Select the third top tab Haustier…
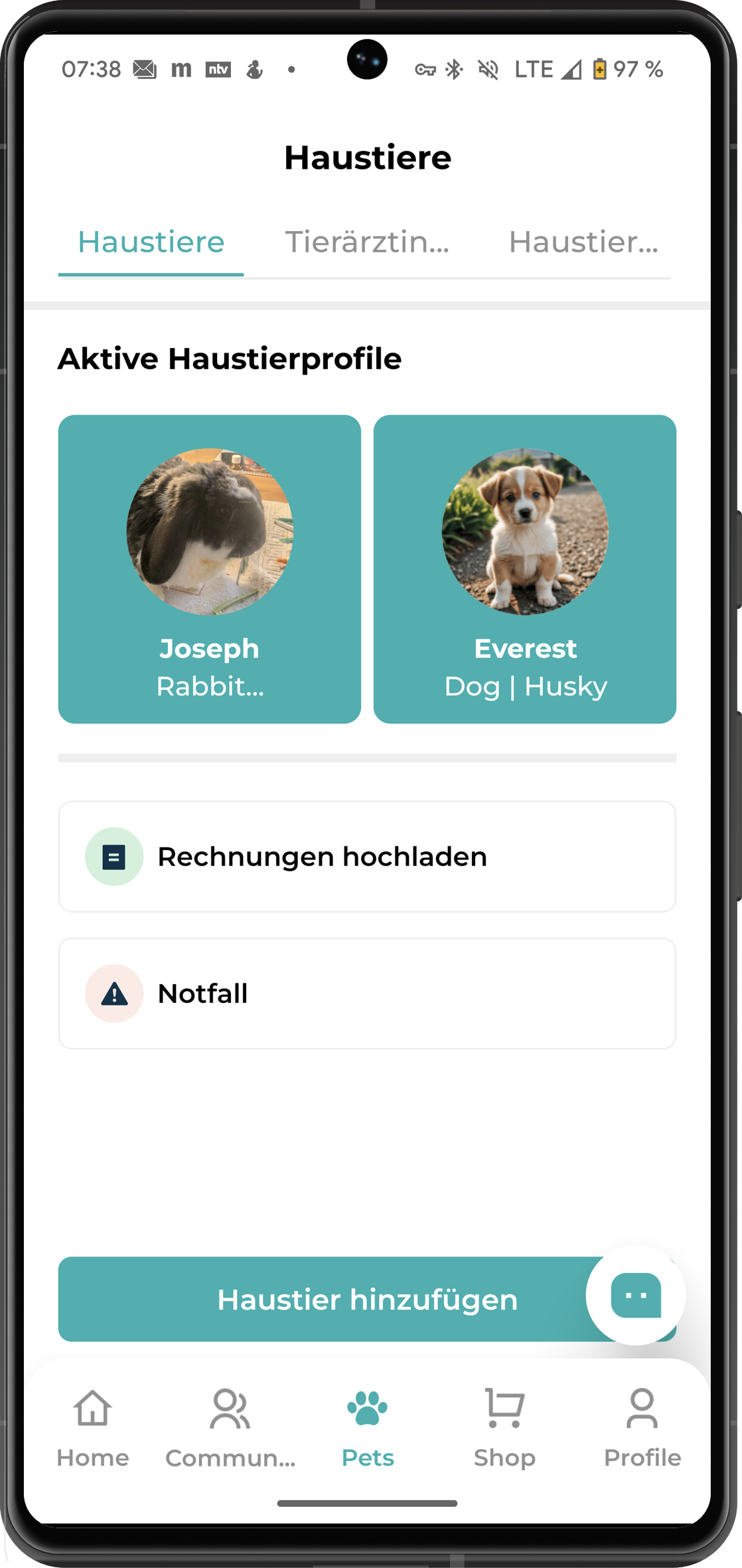The width and height of the screenshot is (742, 1568). [583, 242]
